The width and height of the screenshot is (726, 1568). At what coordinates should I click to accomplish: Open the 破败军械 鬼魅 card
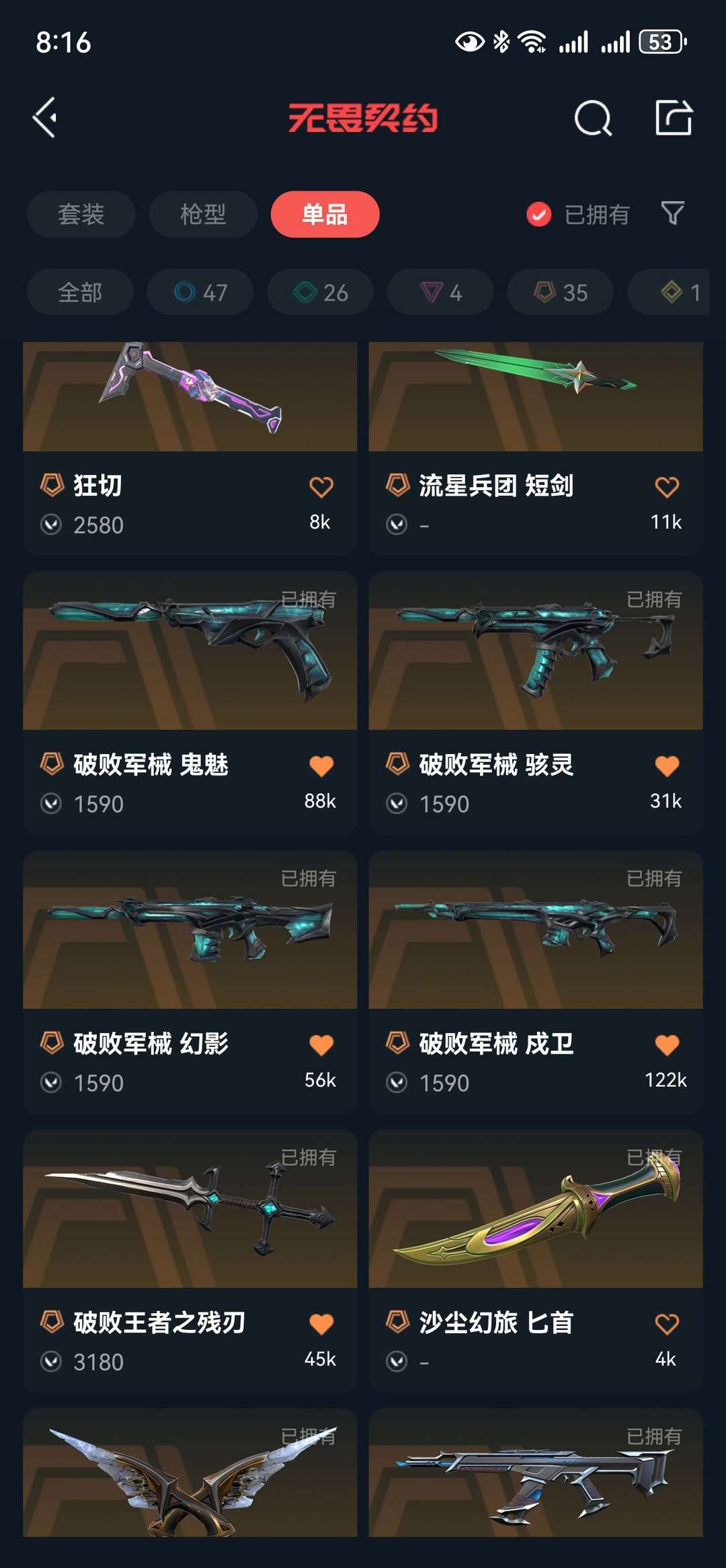pos(190,704)
